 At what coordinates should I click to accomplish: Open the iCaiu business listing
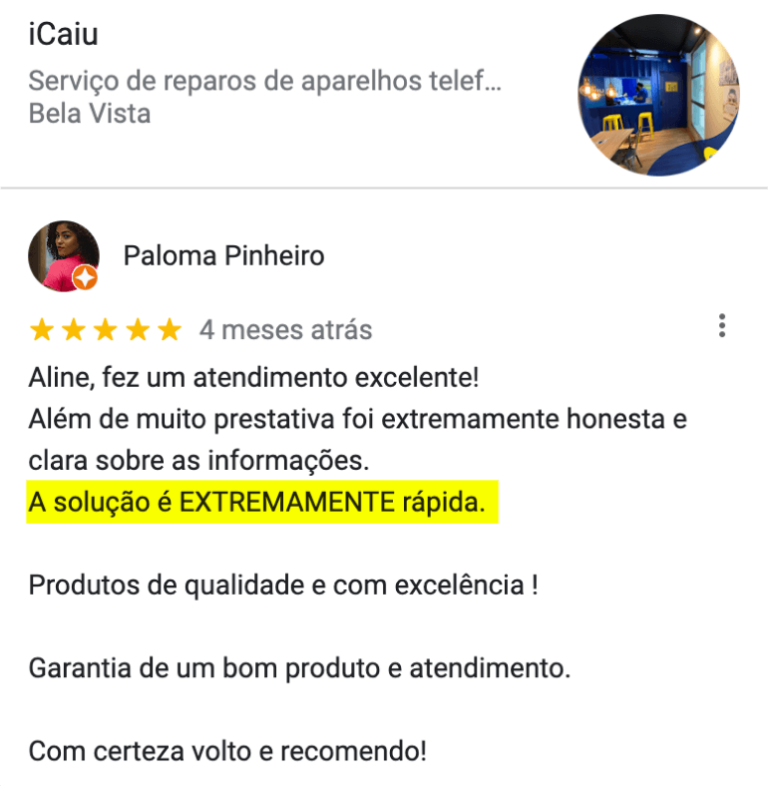click(x=64, y=35)
